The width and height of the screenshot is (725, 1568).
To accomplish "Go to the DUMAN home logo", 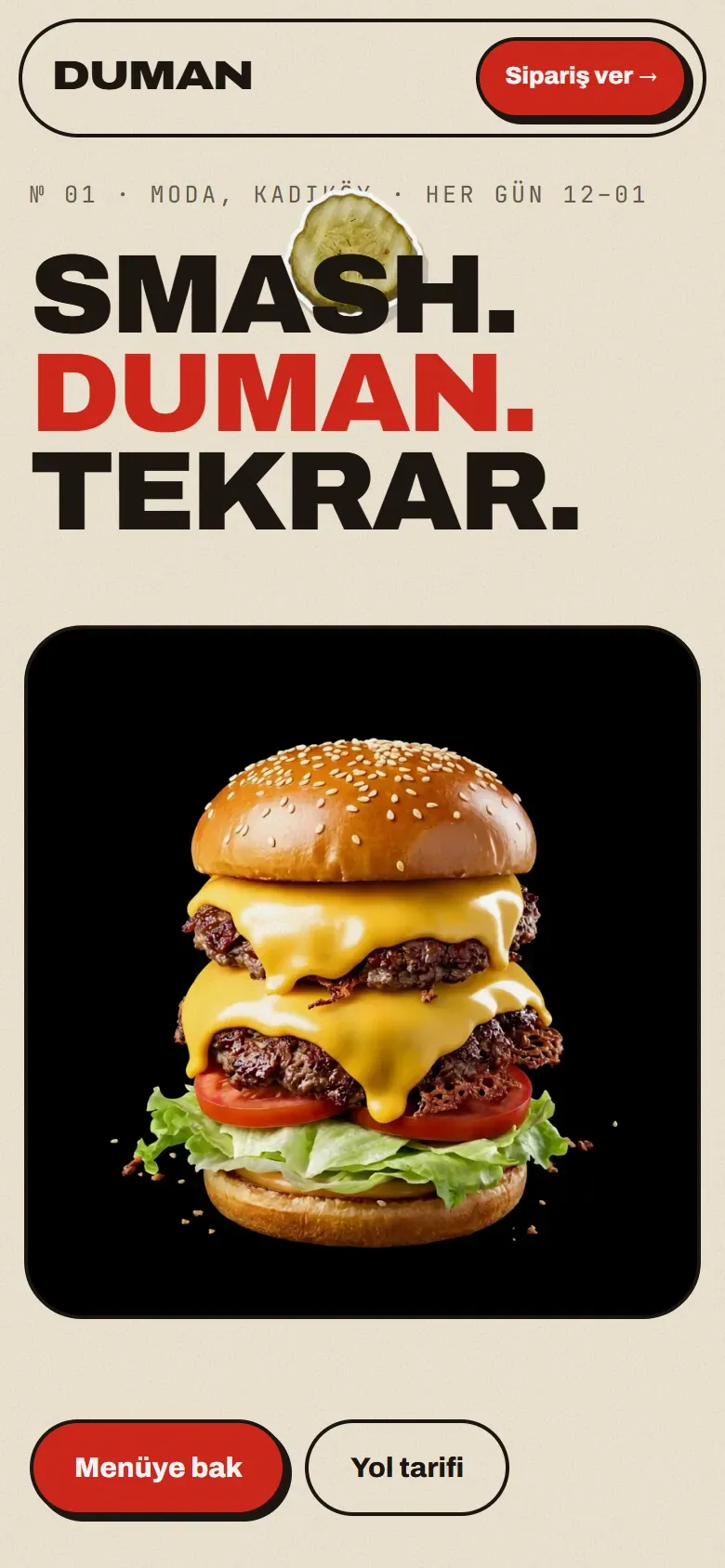I will coord(152,76).
